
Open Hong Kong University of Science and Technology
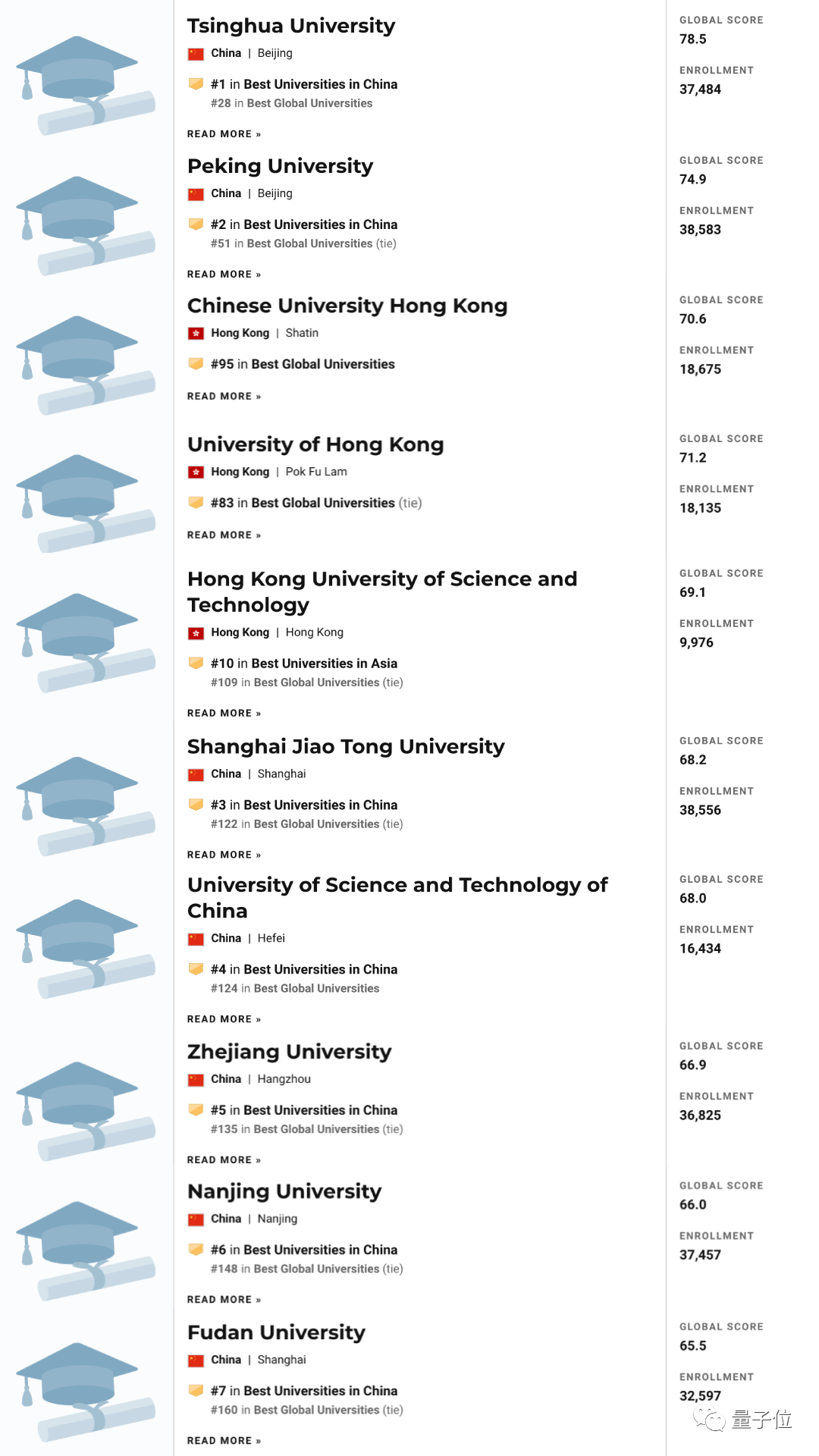click(381, 591)
